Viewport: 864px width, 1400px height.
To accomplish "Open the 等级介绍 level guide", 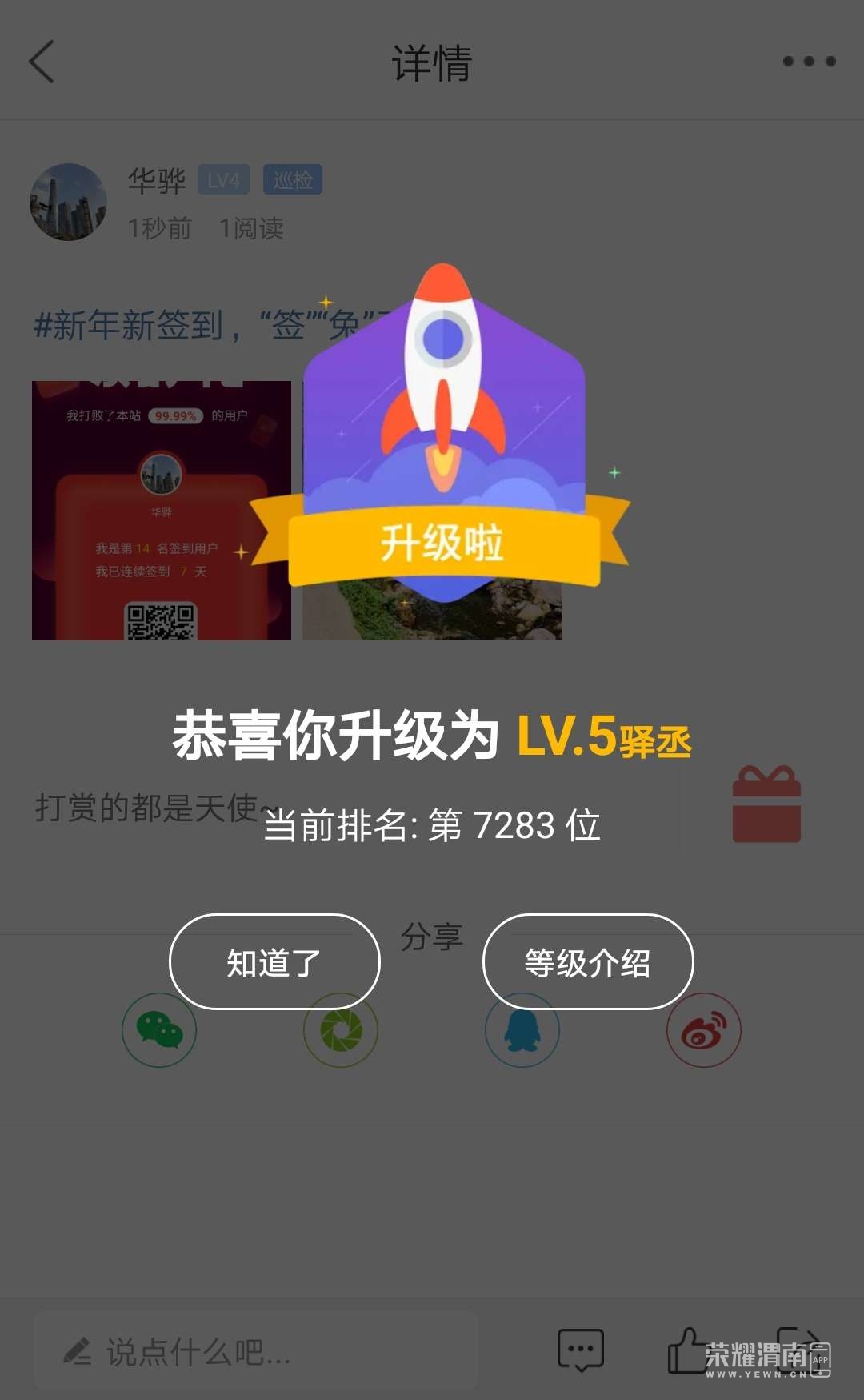I will point(588,962).
